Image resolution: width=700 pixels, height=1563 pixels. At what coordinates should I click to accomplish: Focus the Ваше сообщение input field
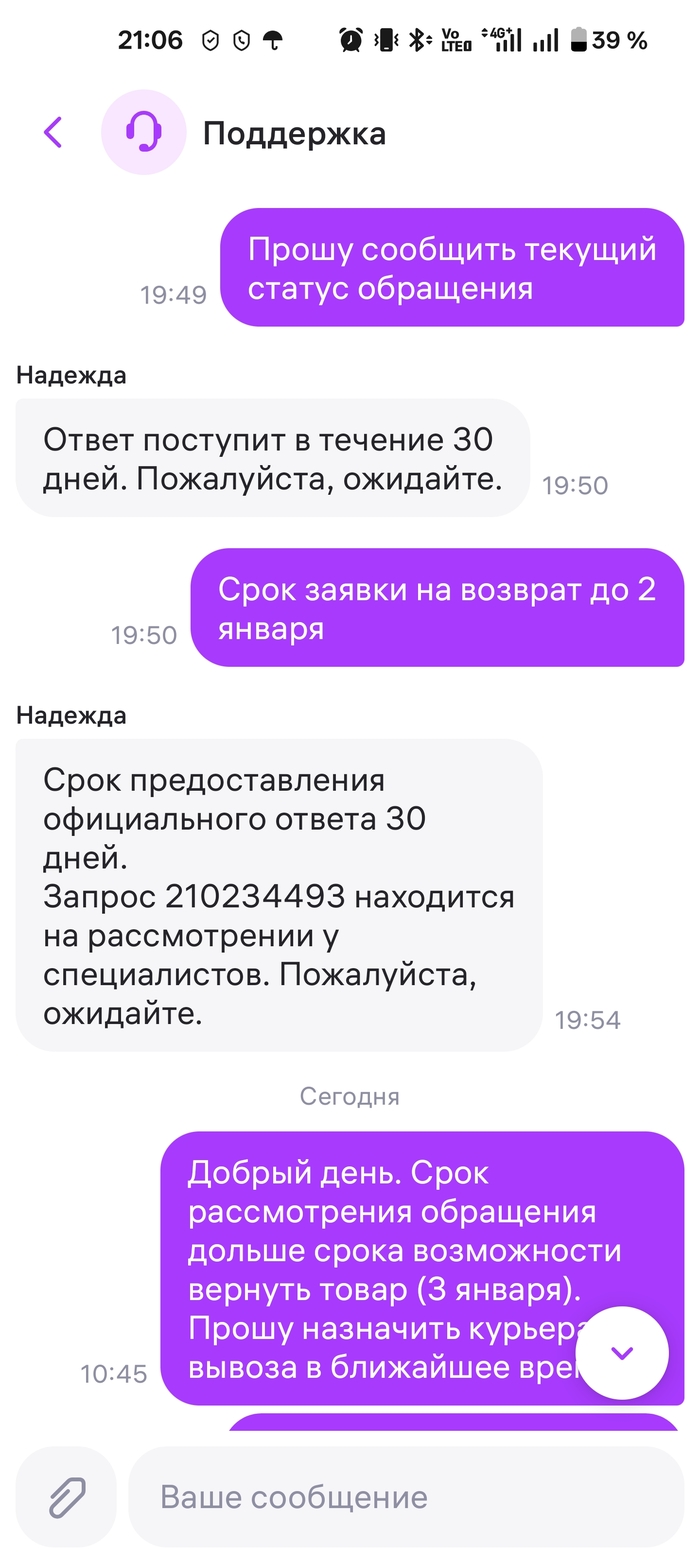400,1497
